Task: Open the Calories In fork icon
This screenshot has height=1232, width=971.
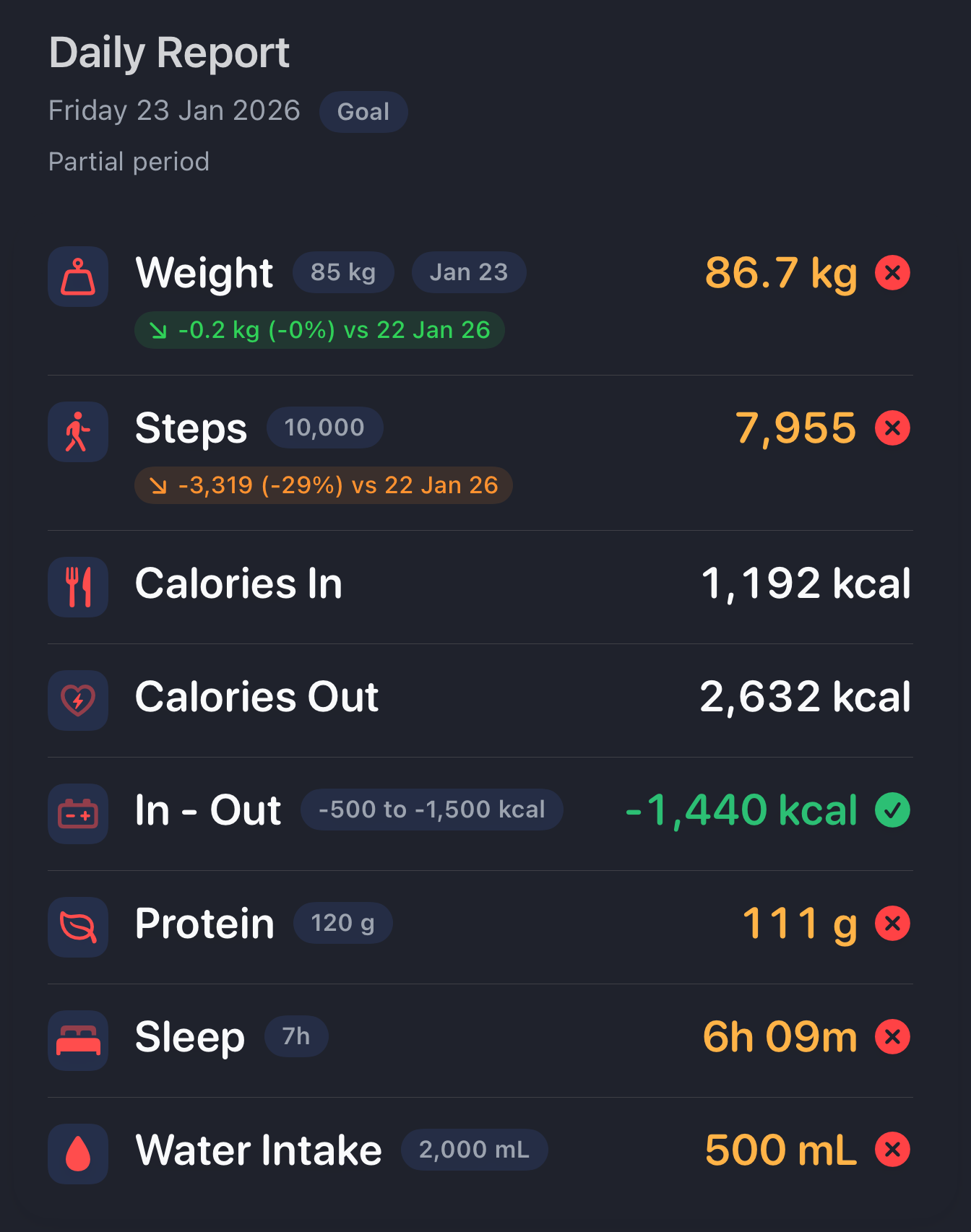Action: 77,586
